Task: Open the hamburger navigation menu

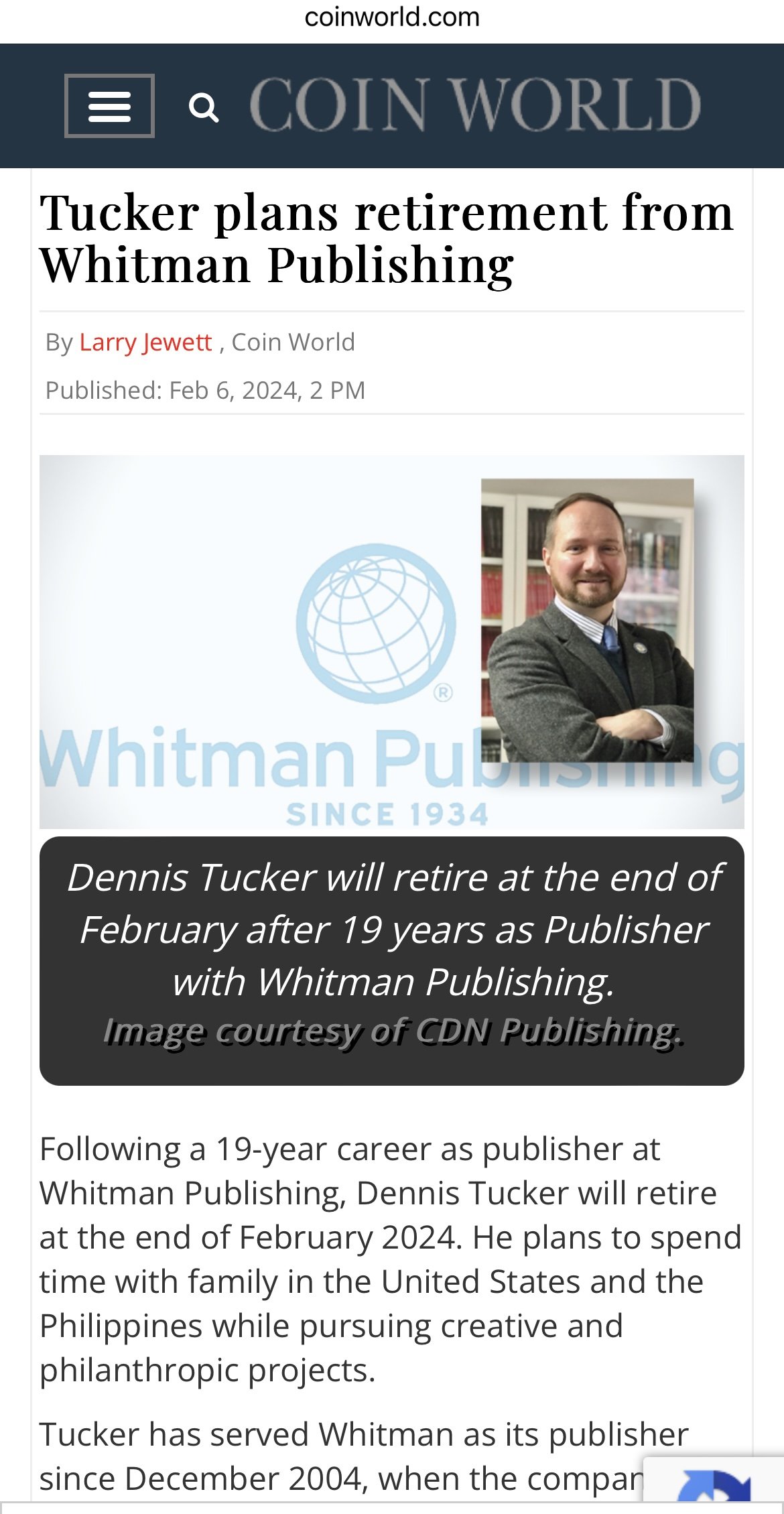Action: 109,106
